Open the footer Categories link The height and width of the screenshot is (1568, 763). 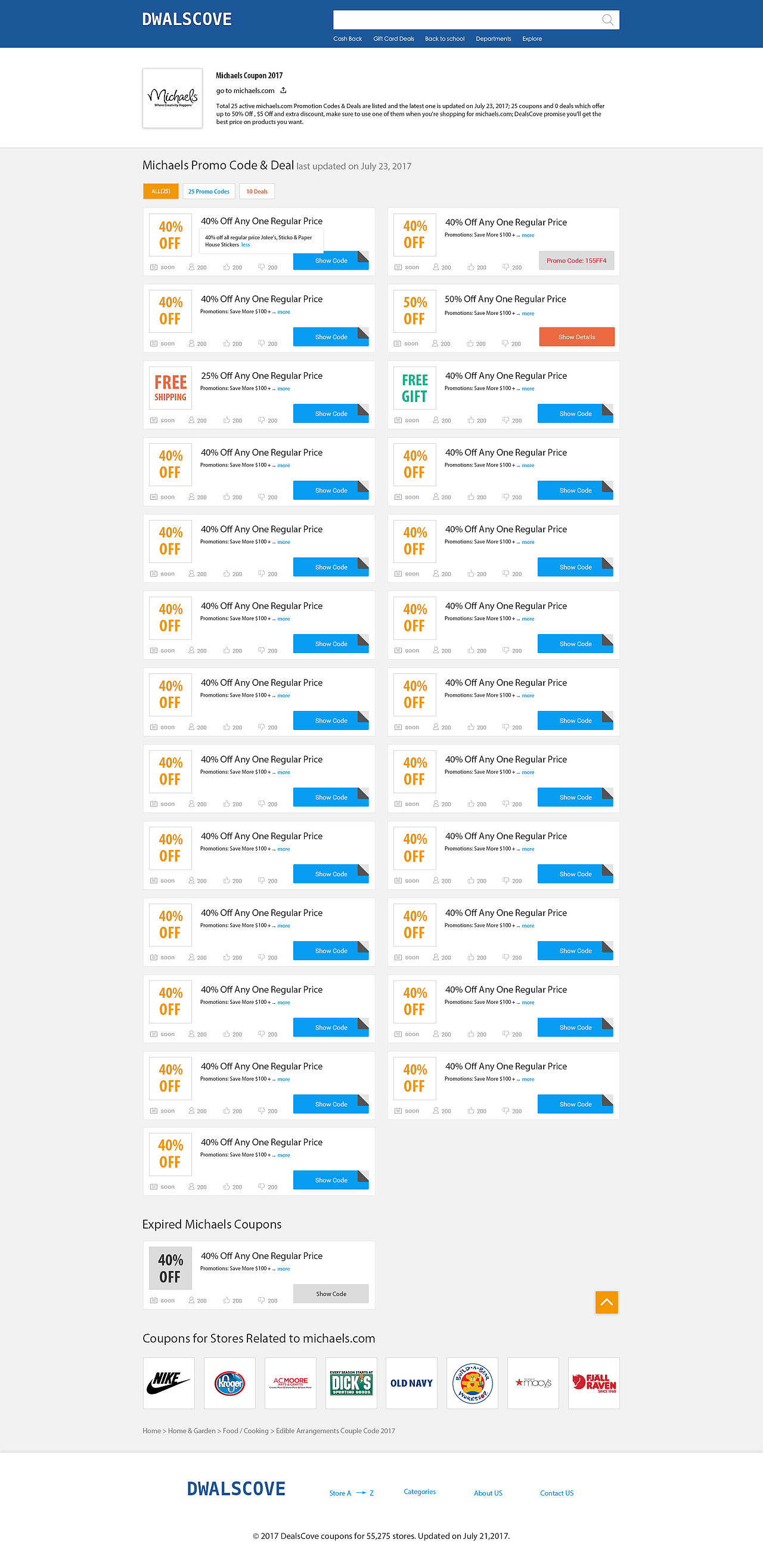tap(419, 1491)
